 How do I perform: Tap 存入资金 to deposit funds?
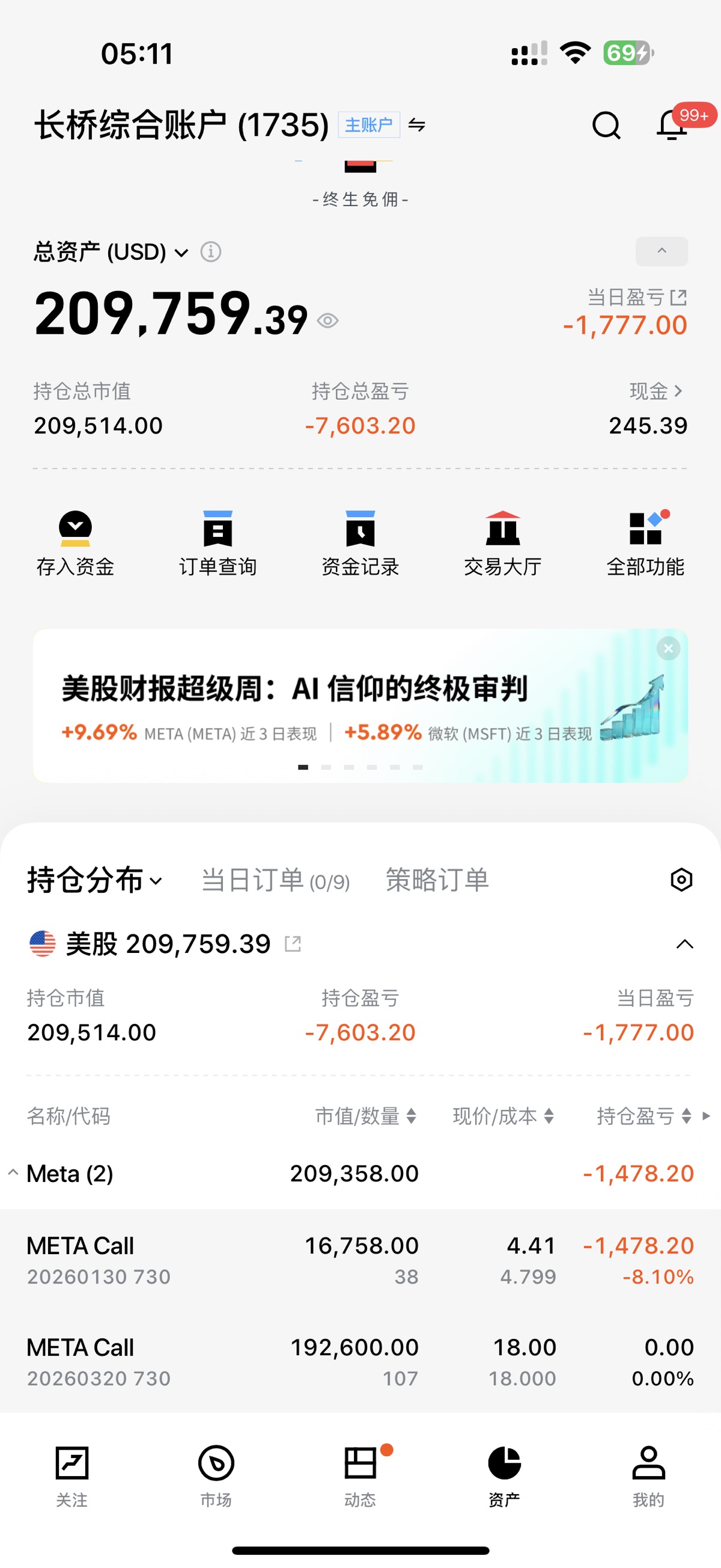(76, 543)
